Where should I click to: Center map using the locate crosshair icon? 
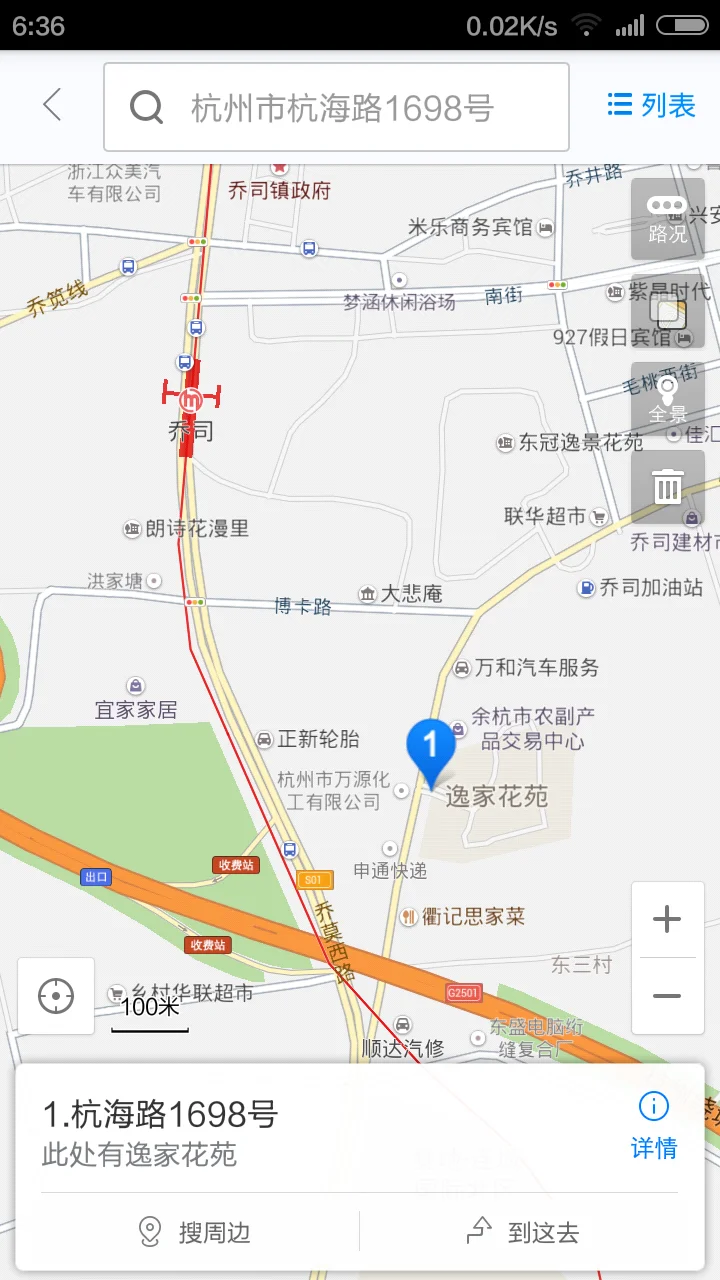pyautogui.click(x=55, y=996)
